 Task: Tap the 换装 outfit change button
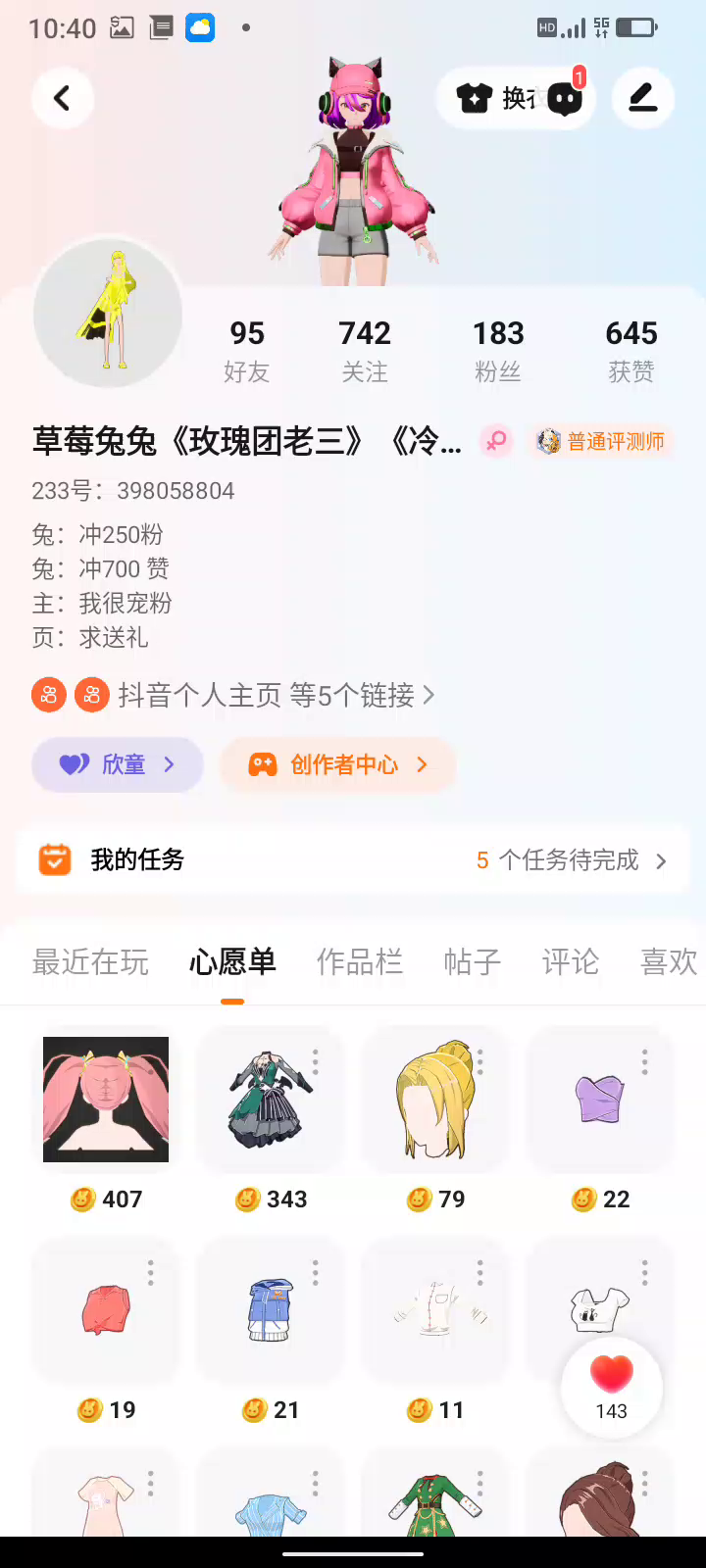(498, 98)
